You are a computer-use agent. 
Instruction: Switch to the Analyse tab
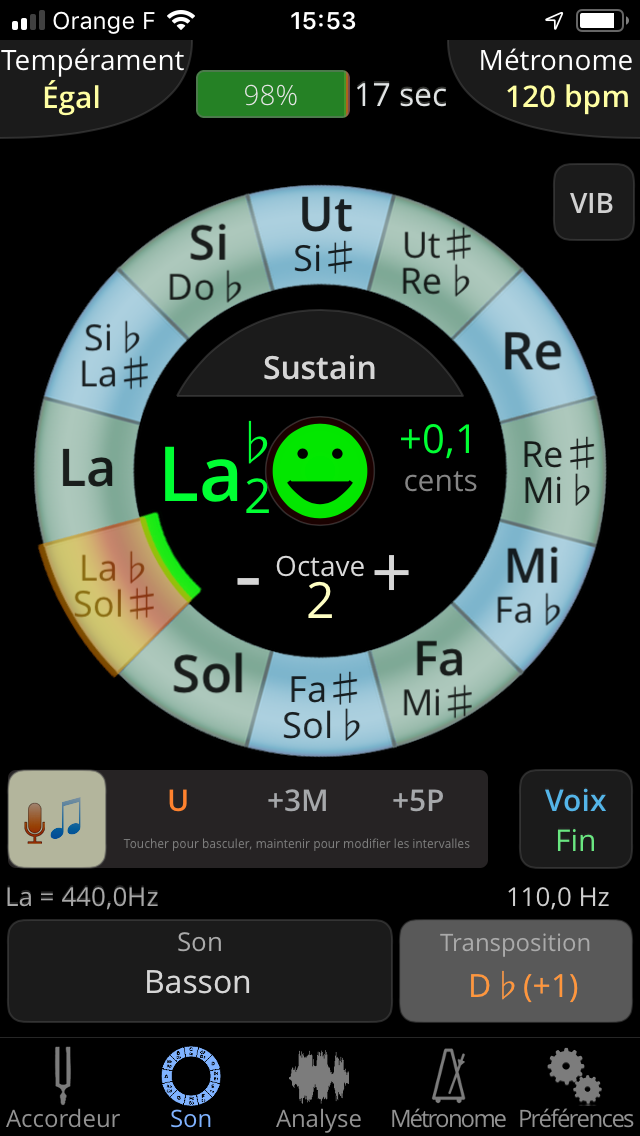[319, 1092]
